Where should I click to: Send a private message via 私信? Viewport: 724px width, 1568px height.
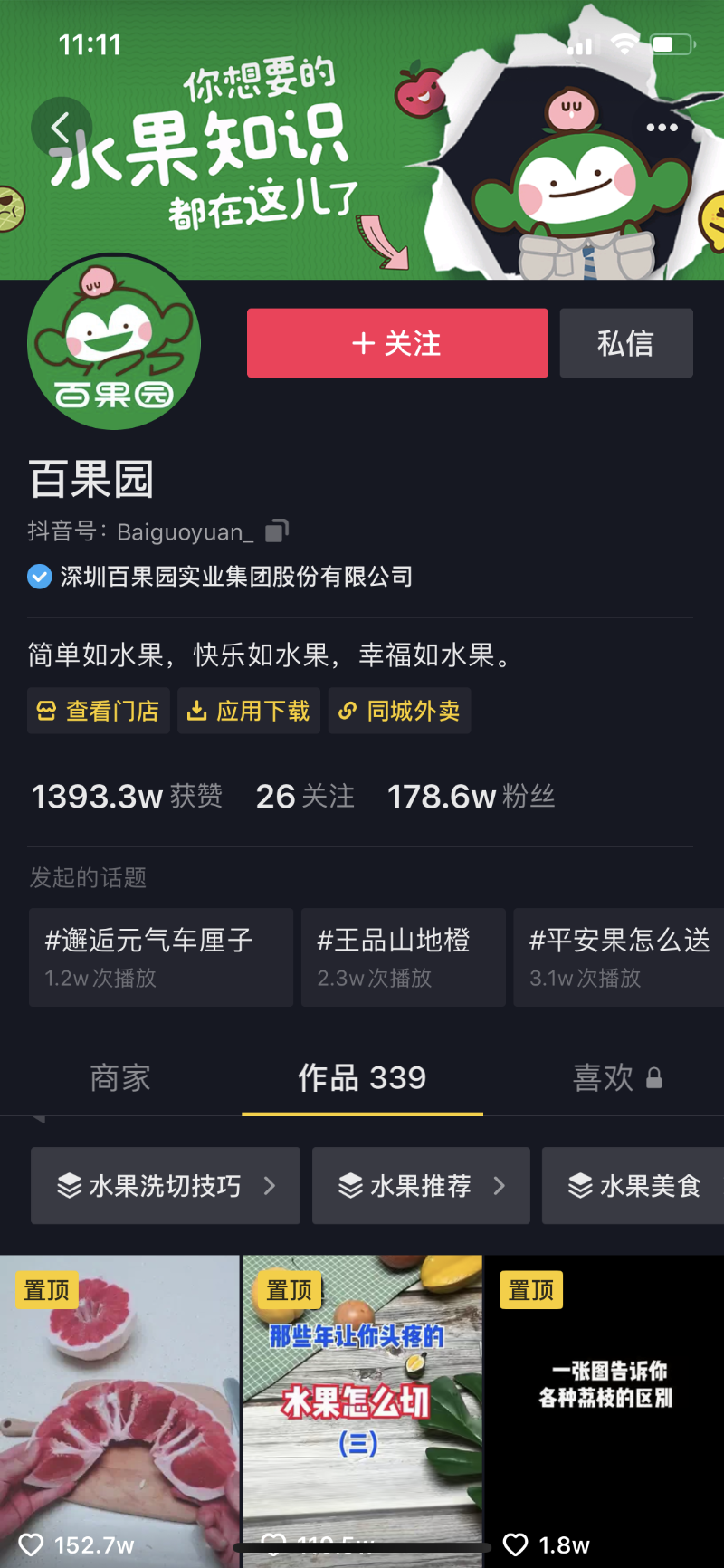tap(626, 343)
